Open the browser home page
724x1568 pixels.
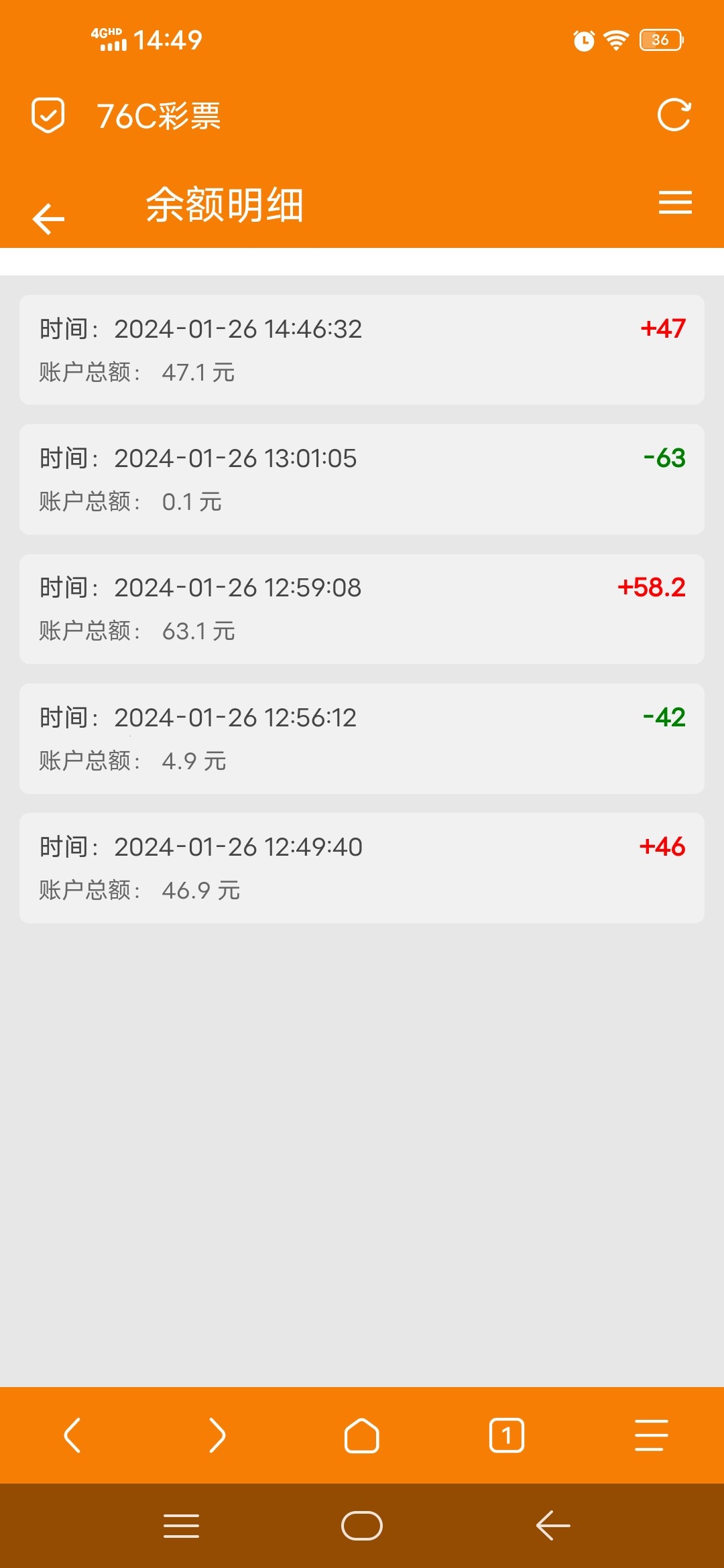point(362,1435)
